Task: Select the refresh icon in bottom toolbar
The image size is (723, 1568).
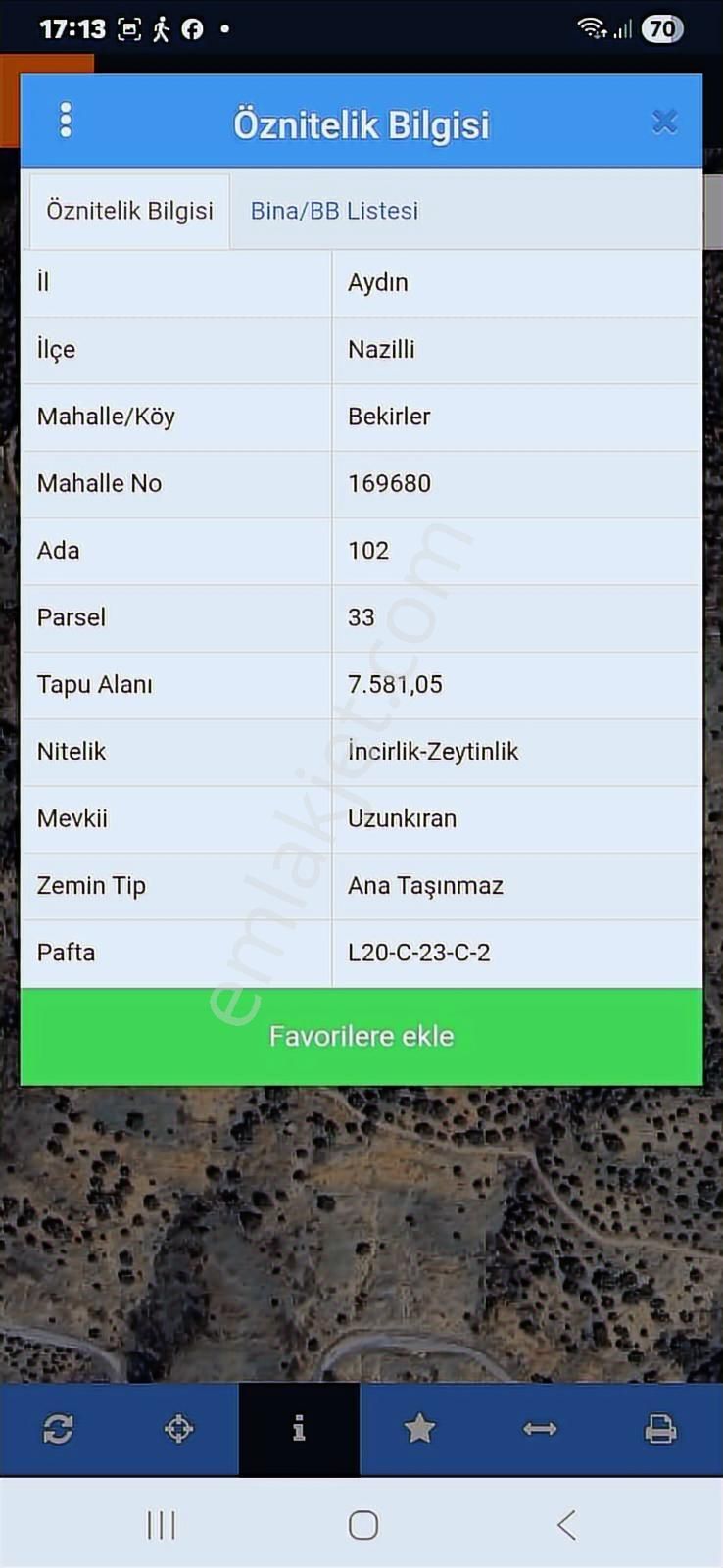Action: point(60,1429)
